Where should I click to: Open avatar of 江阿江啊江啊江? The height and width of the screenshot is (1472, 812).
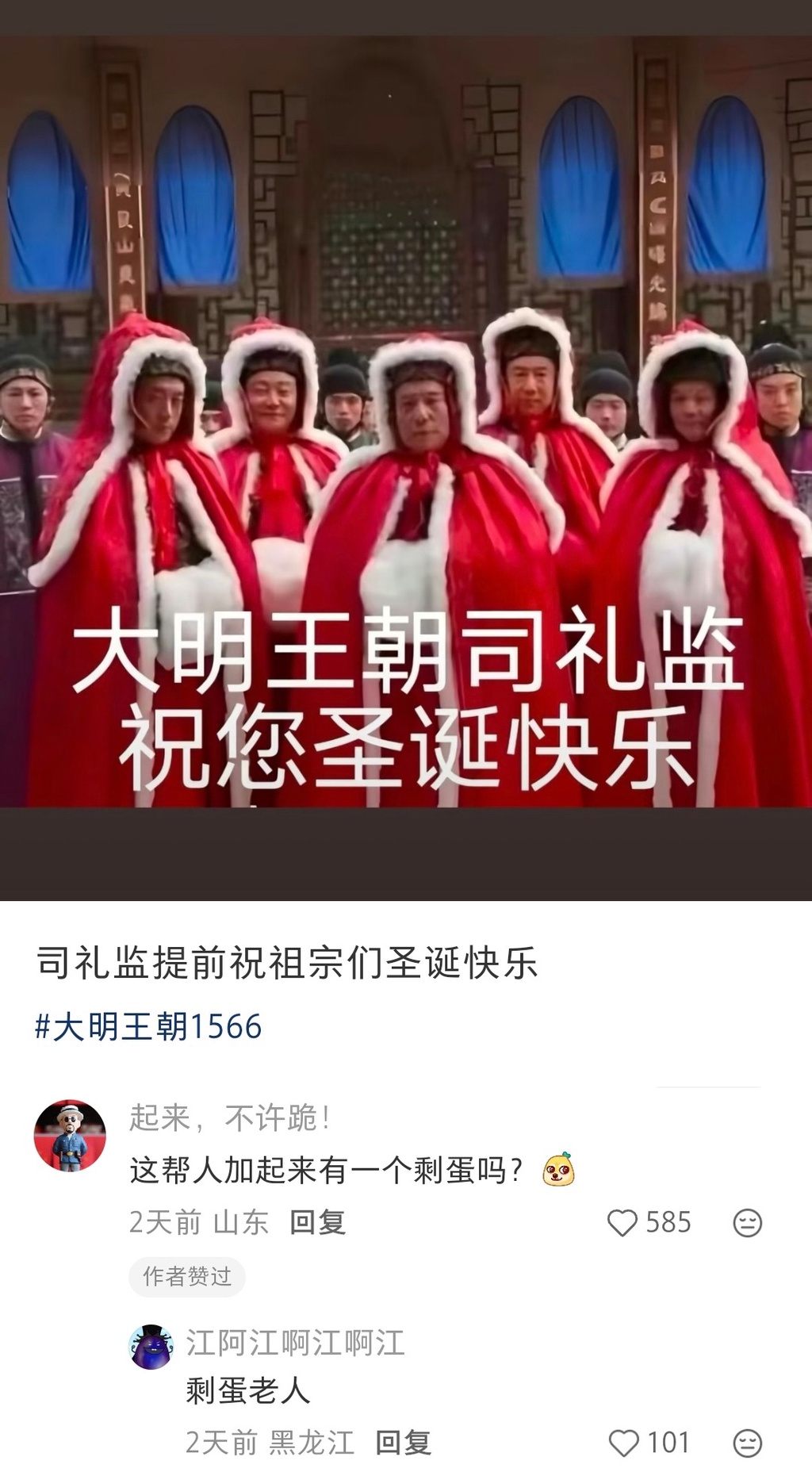pyautogui.click(x=151, y=1347)
